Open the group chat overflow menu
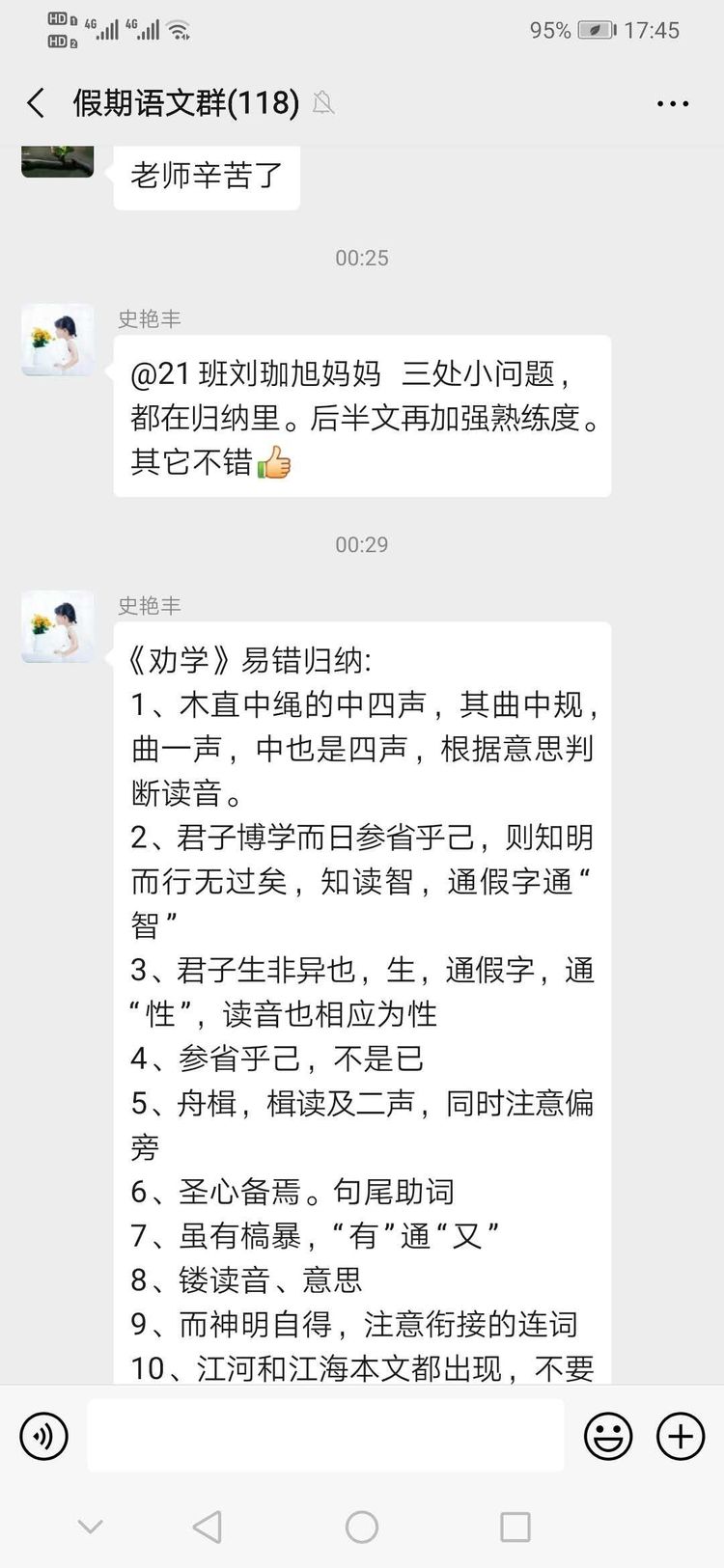724x1568 pixels. pos(672,103)
